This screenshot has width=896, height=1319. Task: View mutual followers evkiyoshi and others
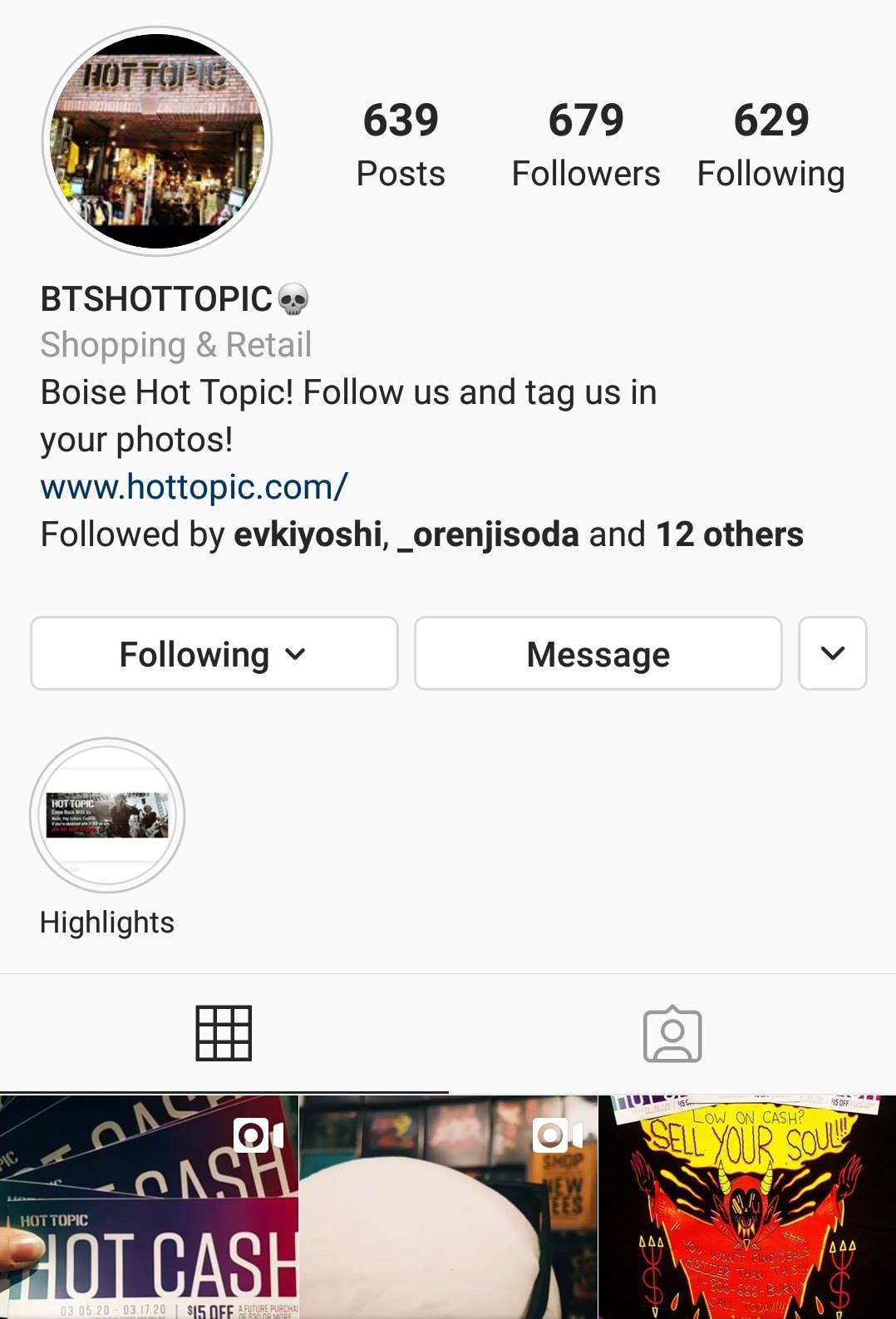click(421, 534)
